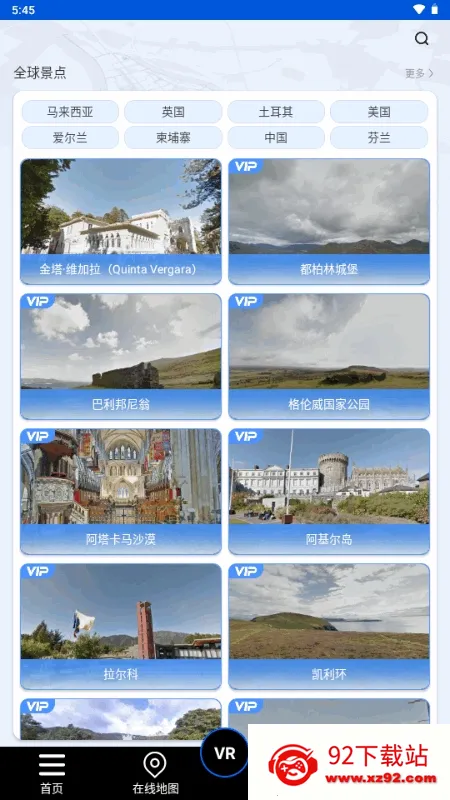
Task: View the 凯利环 card
Action: (329, 627)
